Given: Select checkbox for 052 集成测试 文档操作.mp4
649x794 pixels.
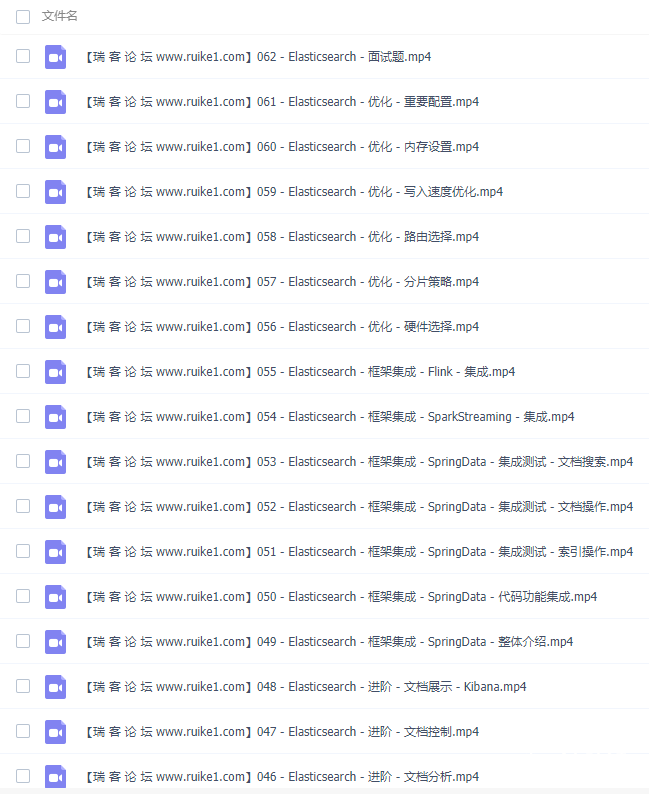Looking at the screenshot, I should point(23,507).
